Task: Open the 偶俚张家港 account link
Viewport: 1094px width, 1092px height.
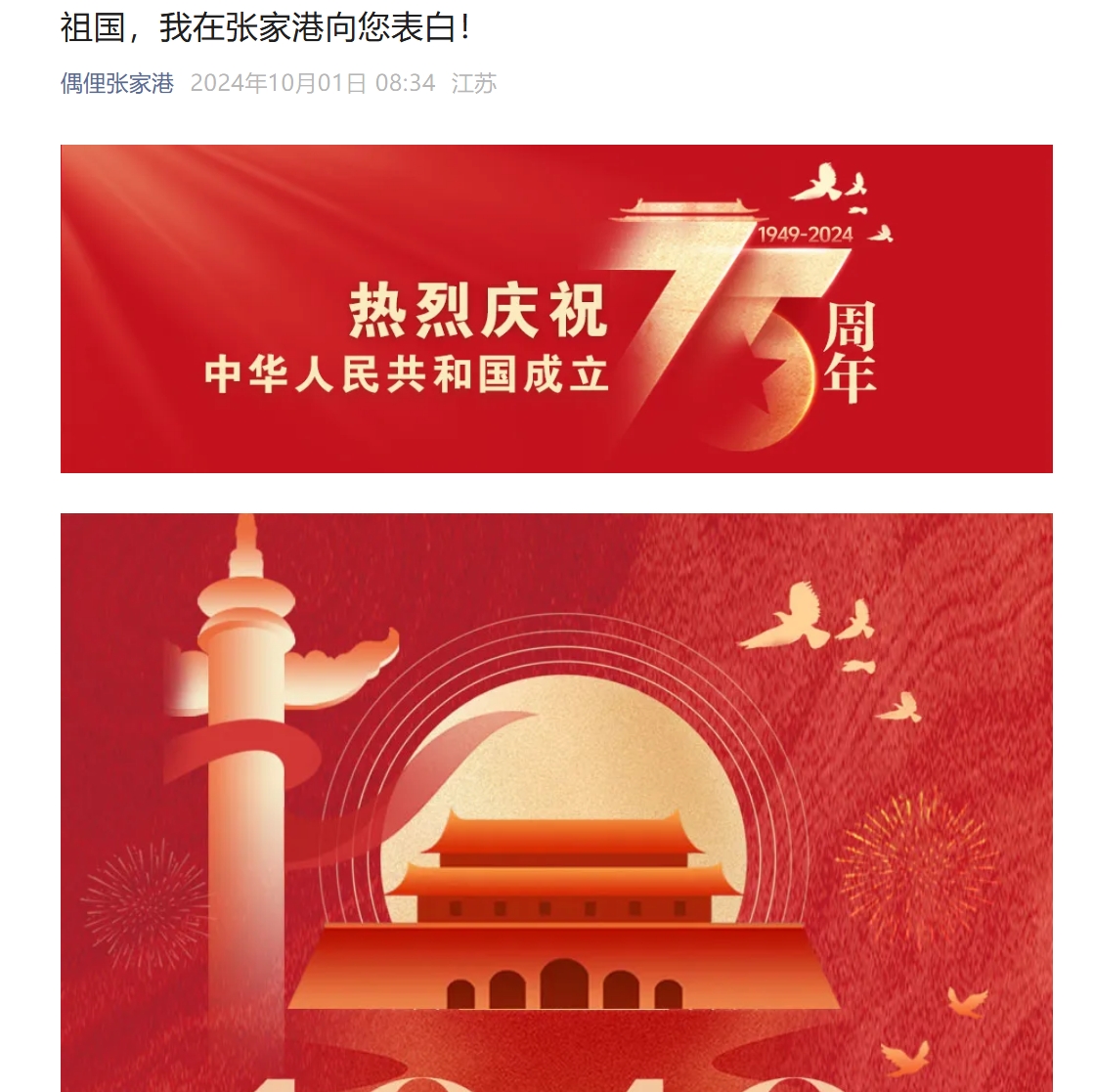Action: pos(117,84)
